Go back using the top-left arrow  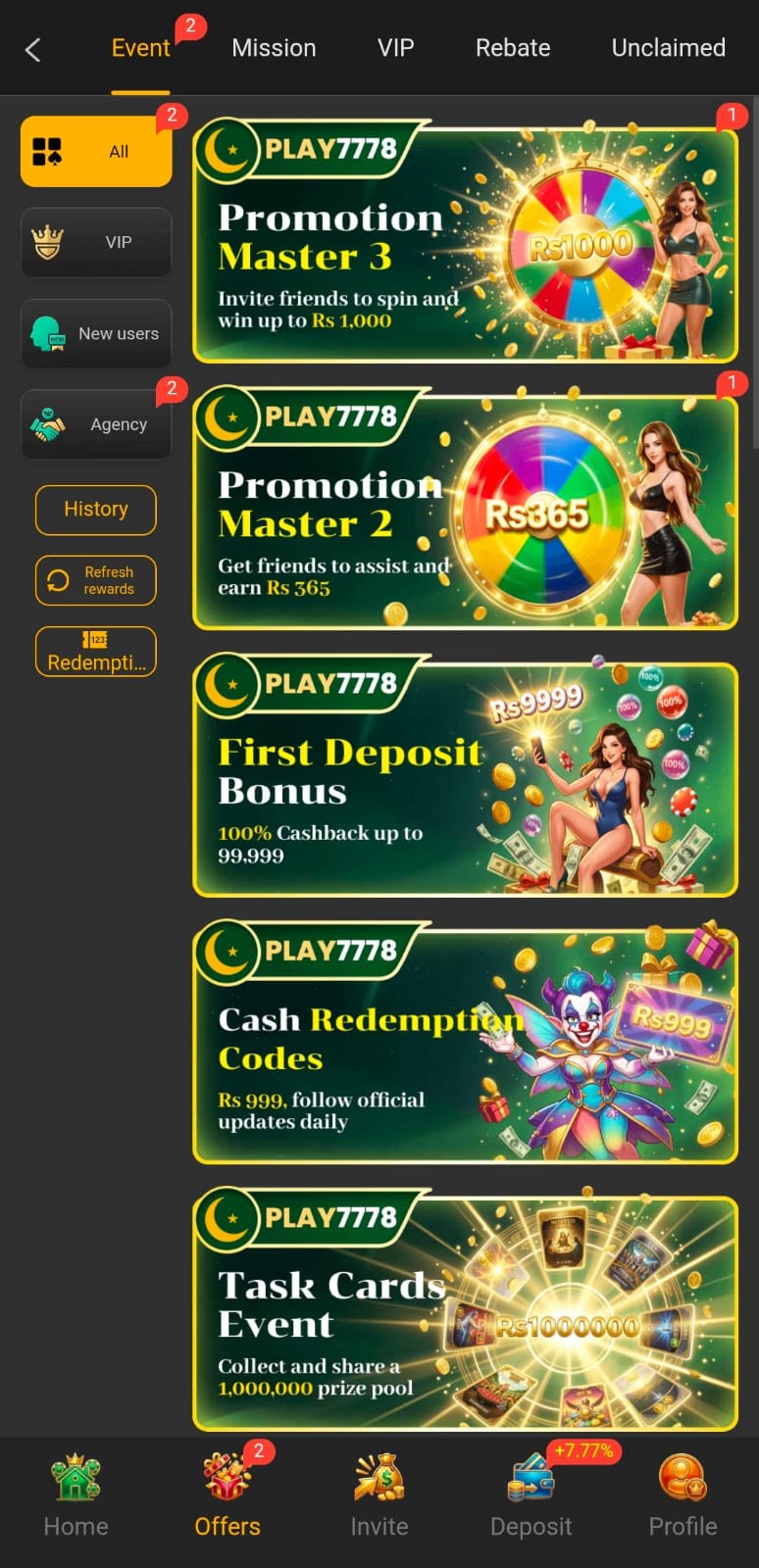[x=32, y=49]
